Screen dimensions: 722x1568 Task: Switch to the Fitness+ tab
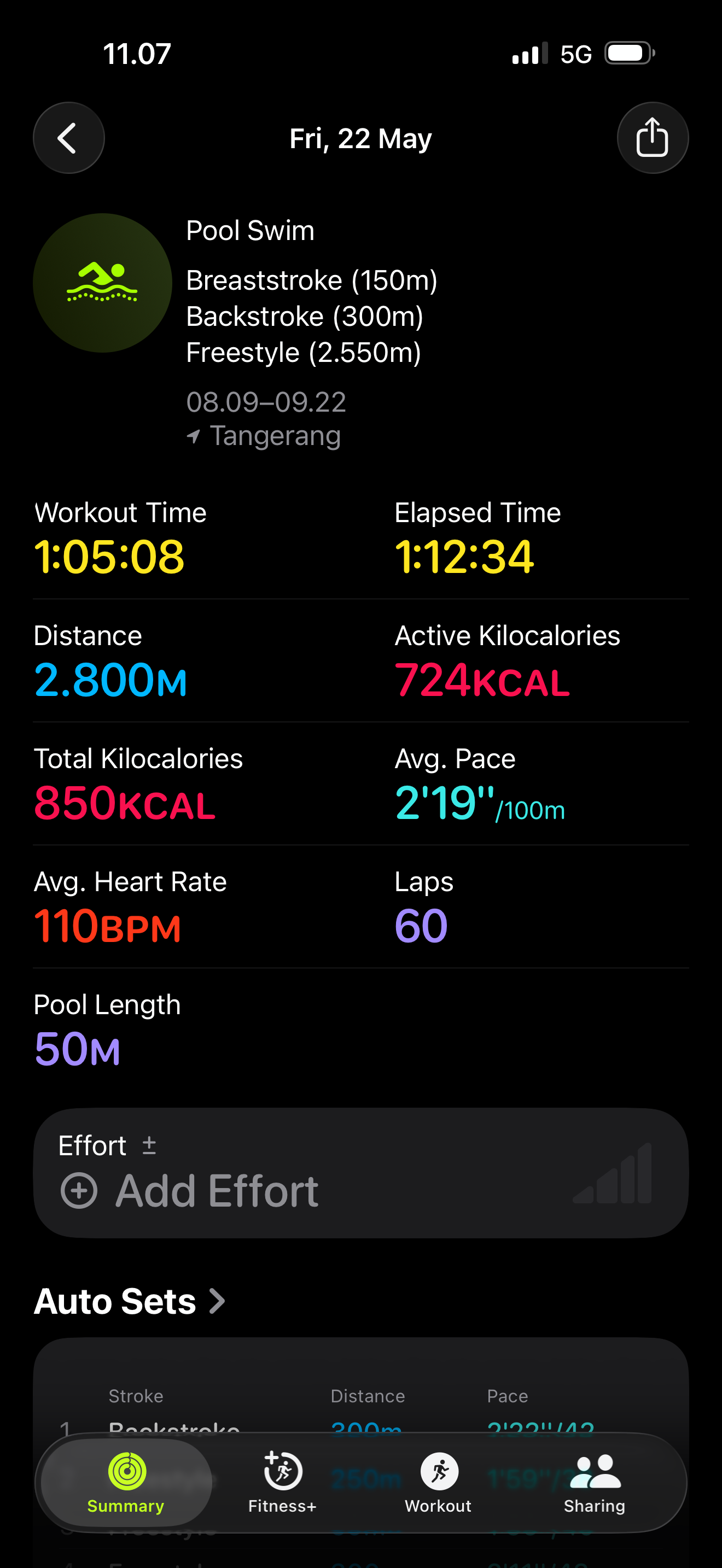tap(282, 1482)
